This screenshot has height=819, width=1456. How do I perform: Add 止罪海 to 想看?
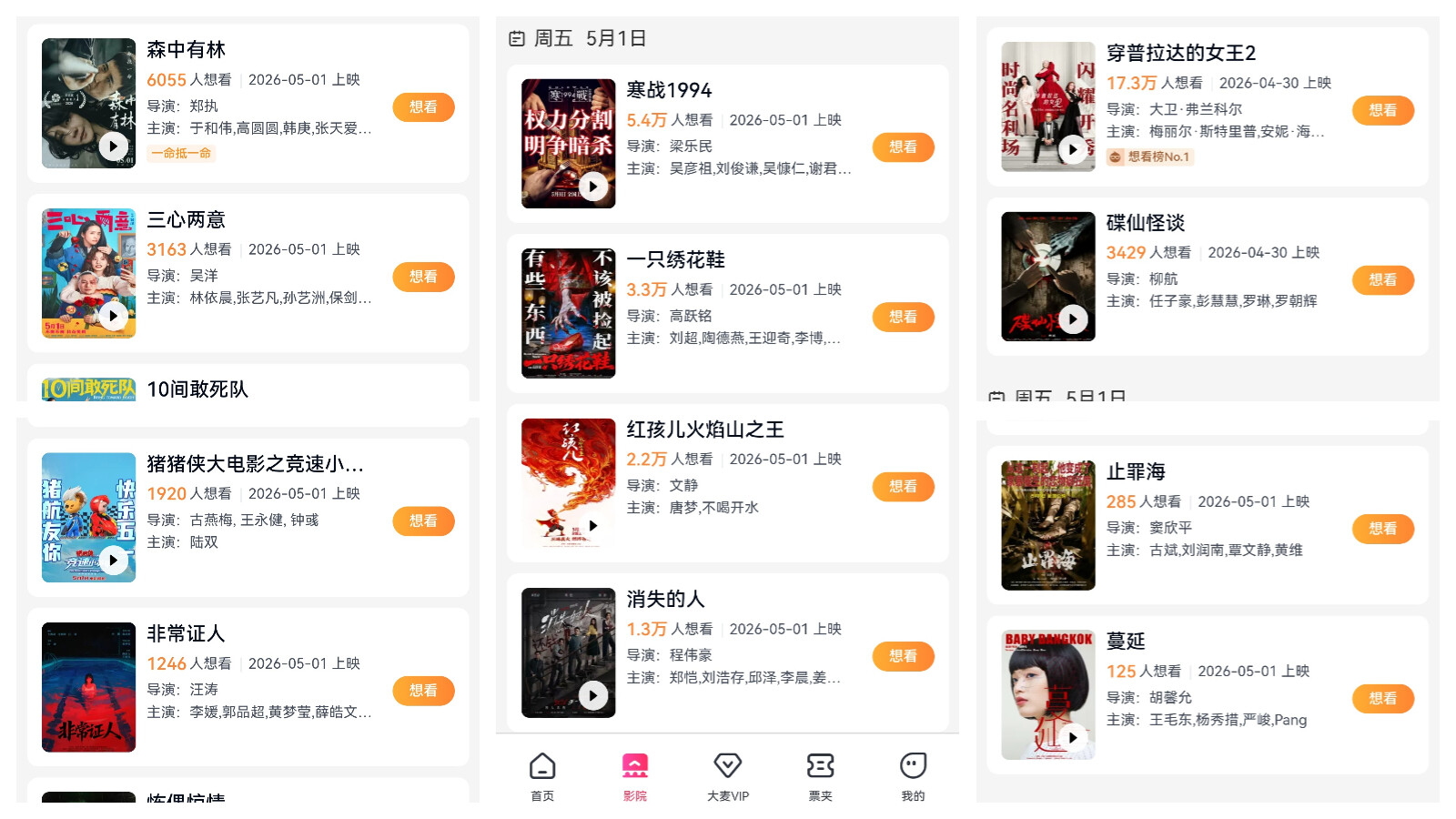click(1382, 529)
